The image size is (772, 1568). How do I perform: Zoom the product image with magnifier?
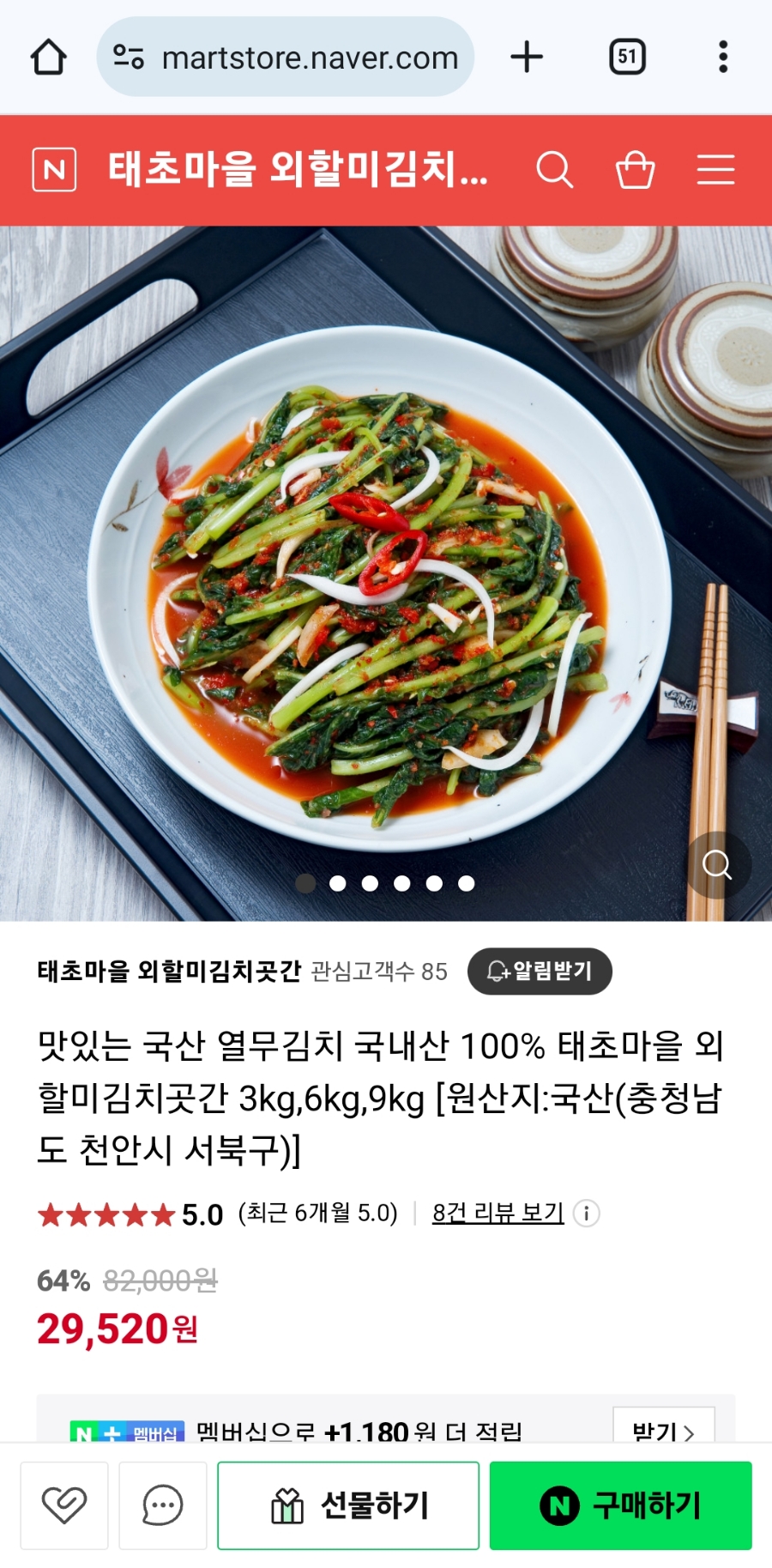[717, 865]
